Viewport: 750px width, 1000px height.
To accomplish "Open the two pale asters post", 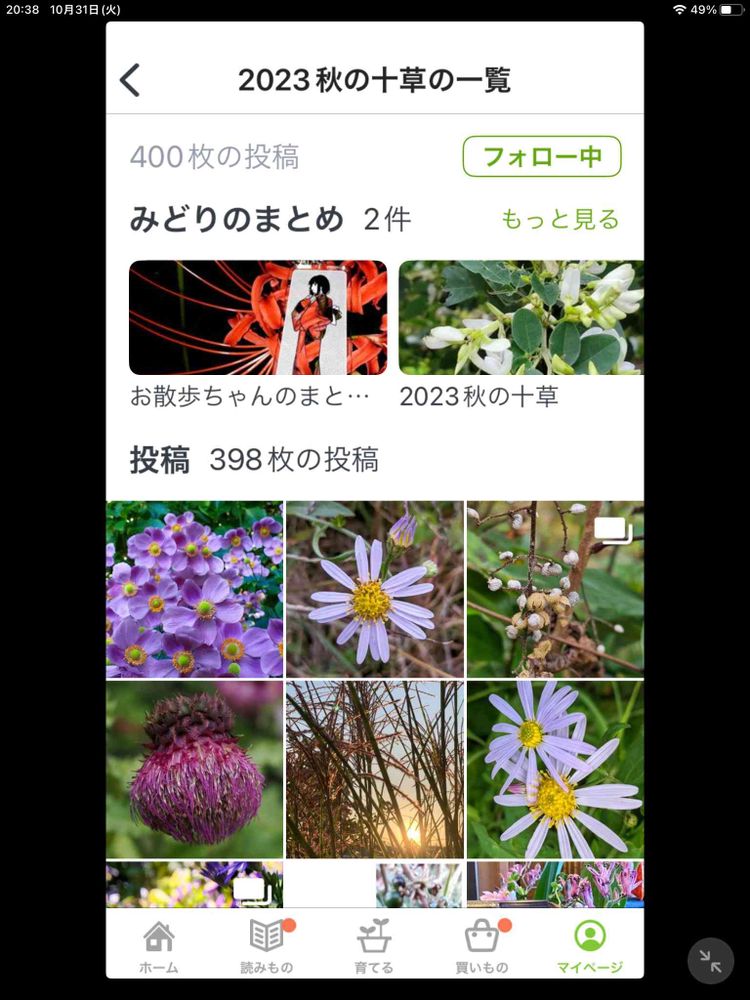I will 555,770.
